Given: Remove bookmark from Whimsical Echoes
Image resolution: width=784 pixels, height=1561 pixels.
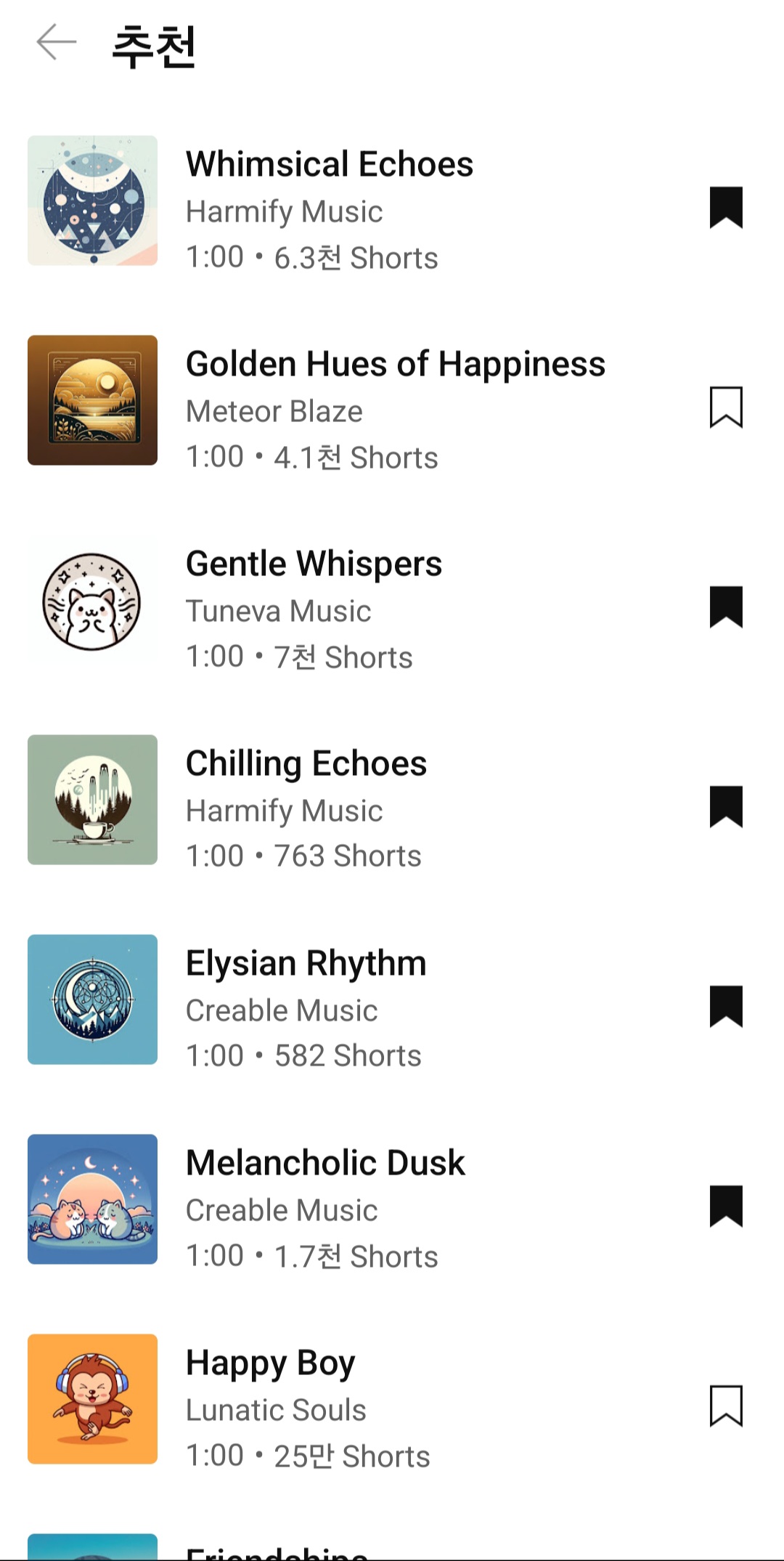Looking at the screenshot, I should pos(725,208).
